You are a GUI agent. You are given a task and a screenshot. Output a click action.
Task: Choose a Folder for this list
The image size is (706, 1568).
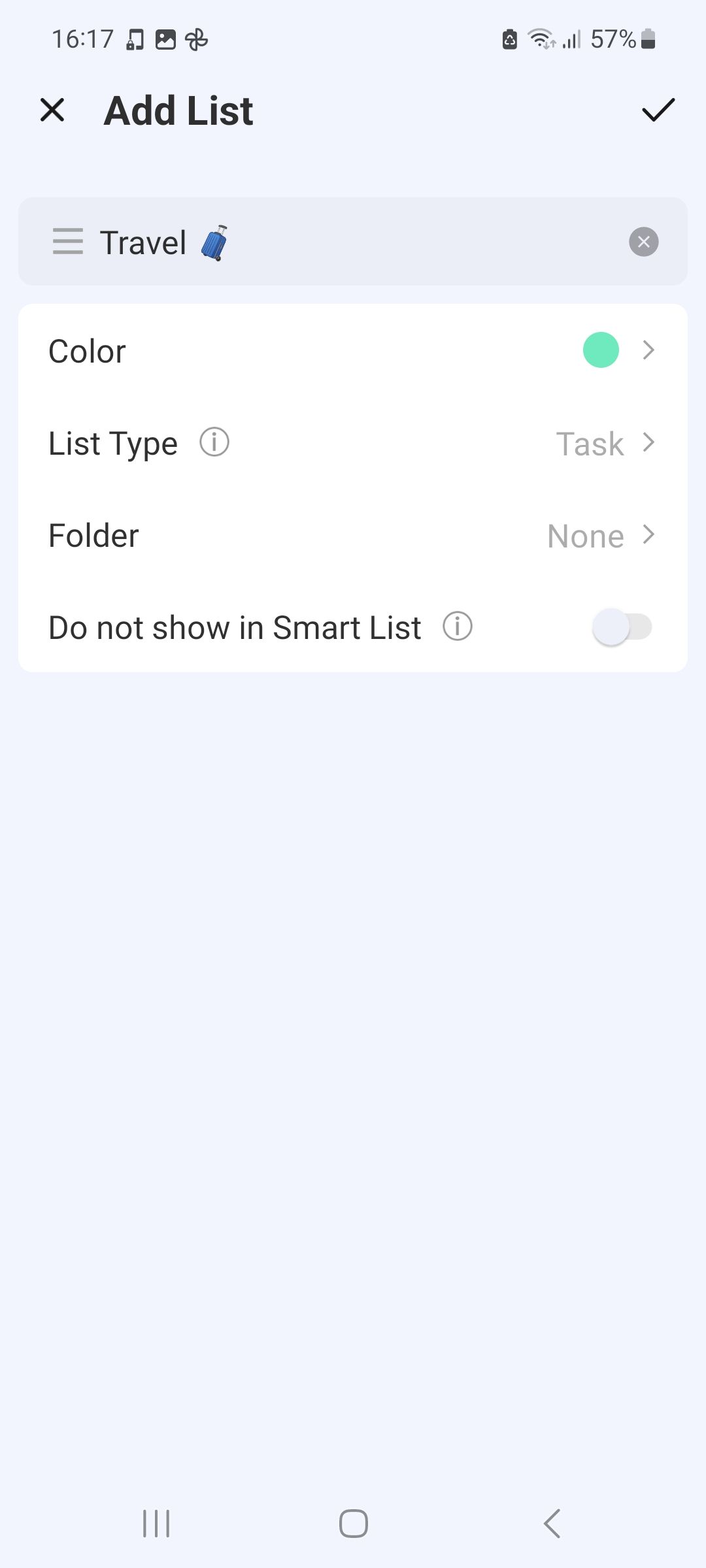[x=353, y=536]
